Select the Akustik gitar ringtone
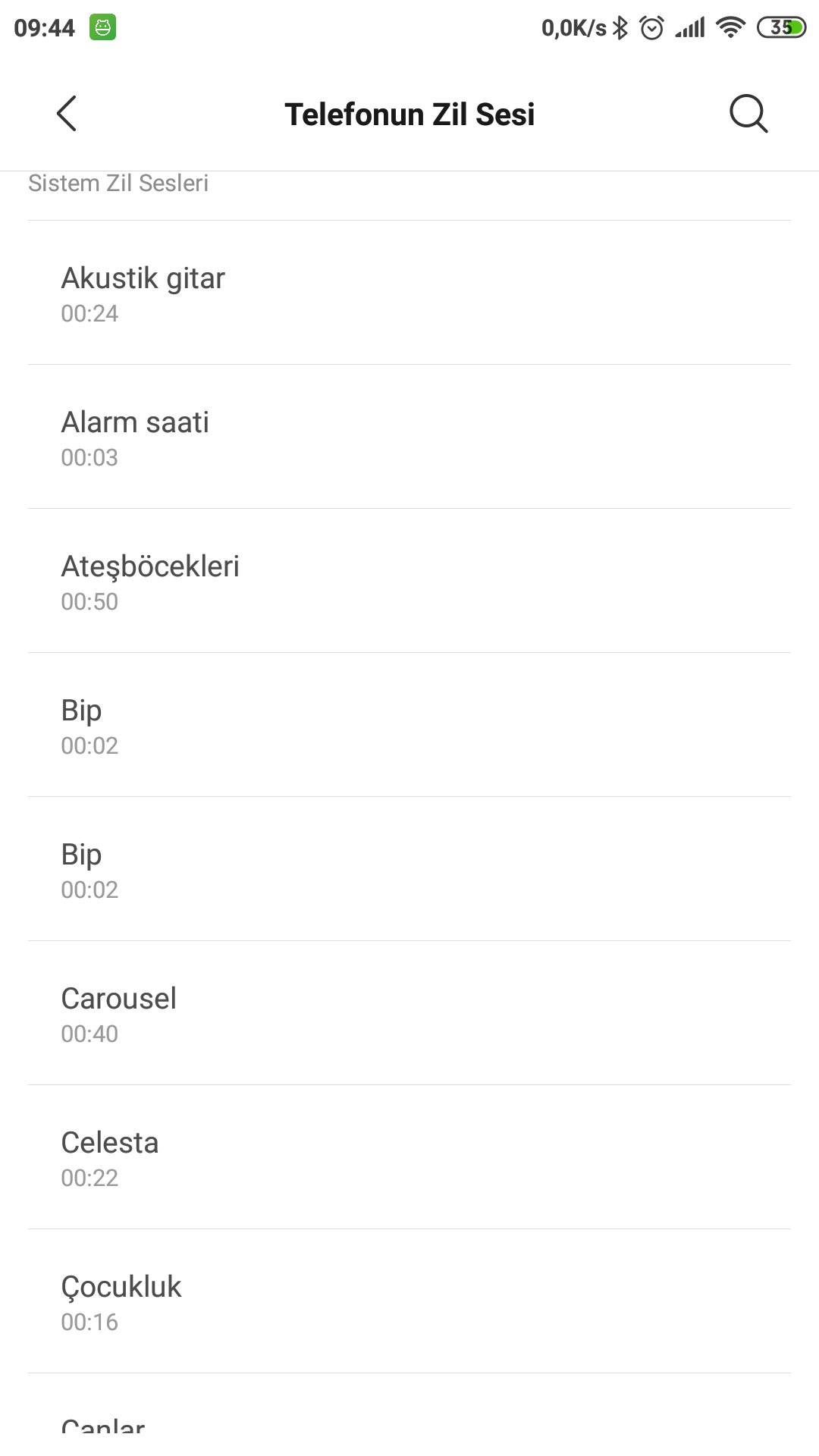This screenshot has height=1456, width=819. [x=409, y=293]
